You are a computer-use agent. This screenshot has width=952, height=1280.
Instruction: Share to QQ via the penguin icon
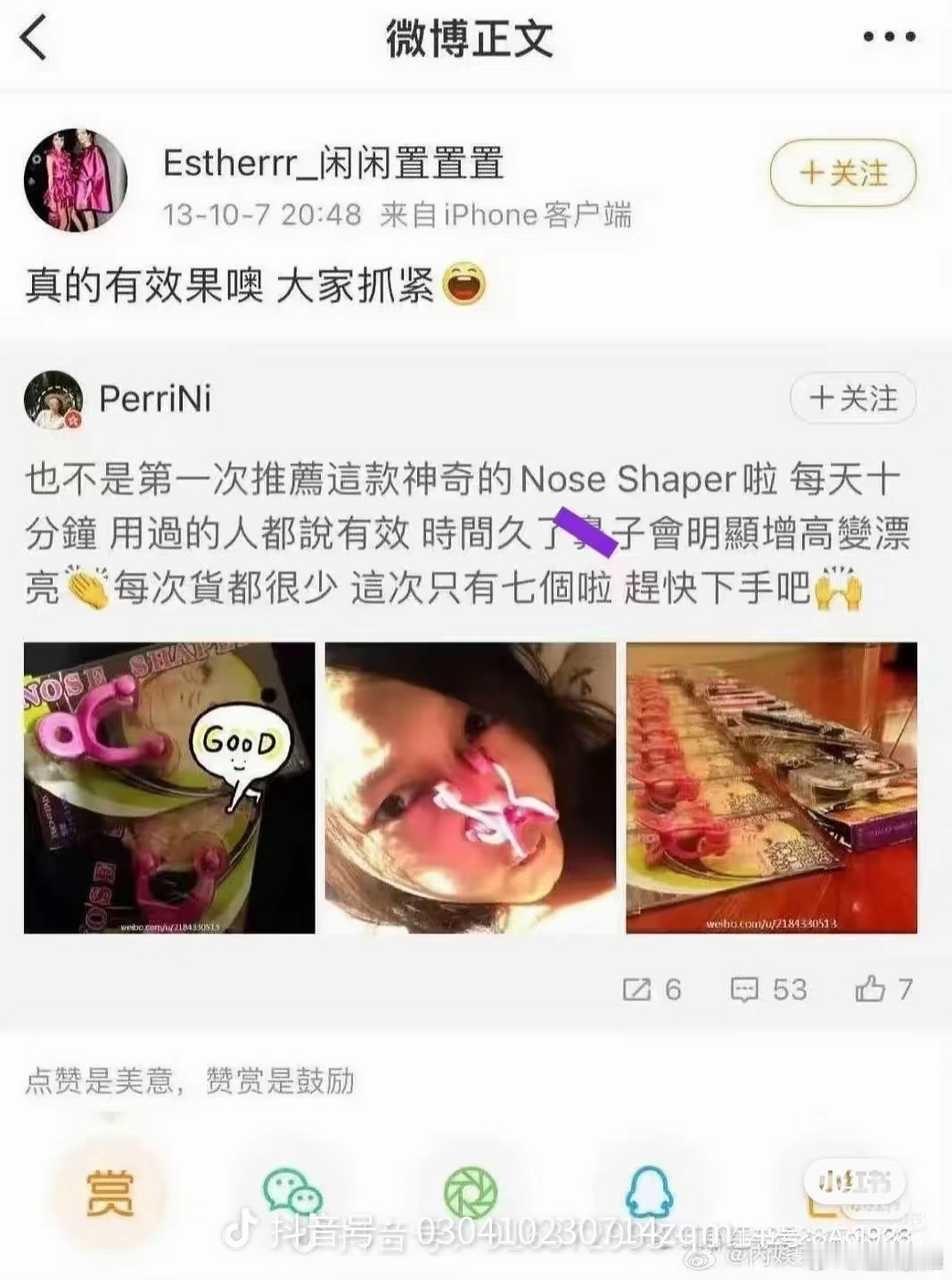[x=650, y=1194]
